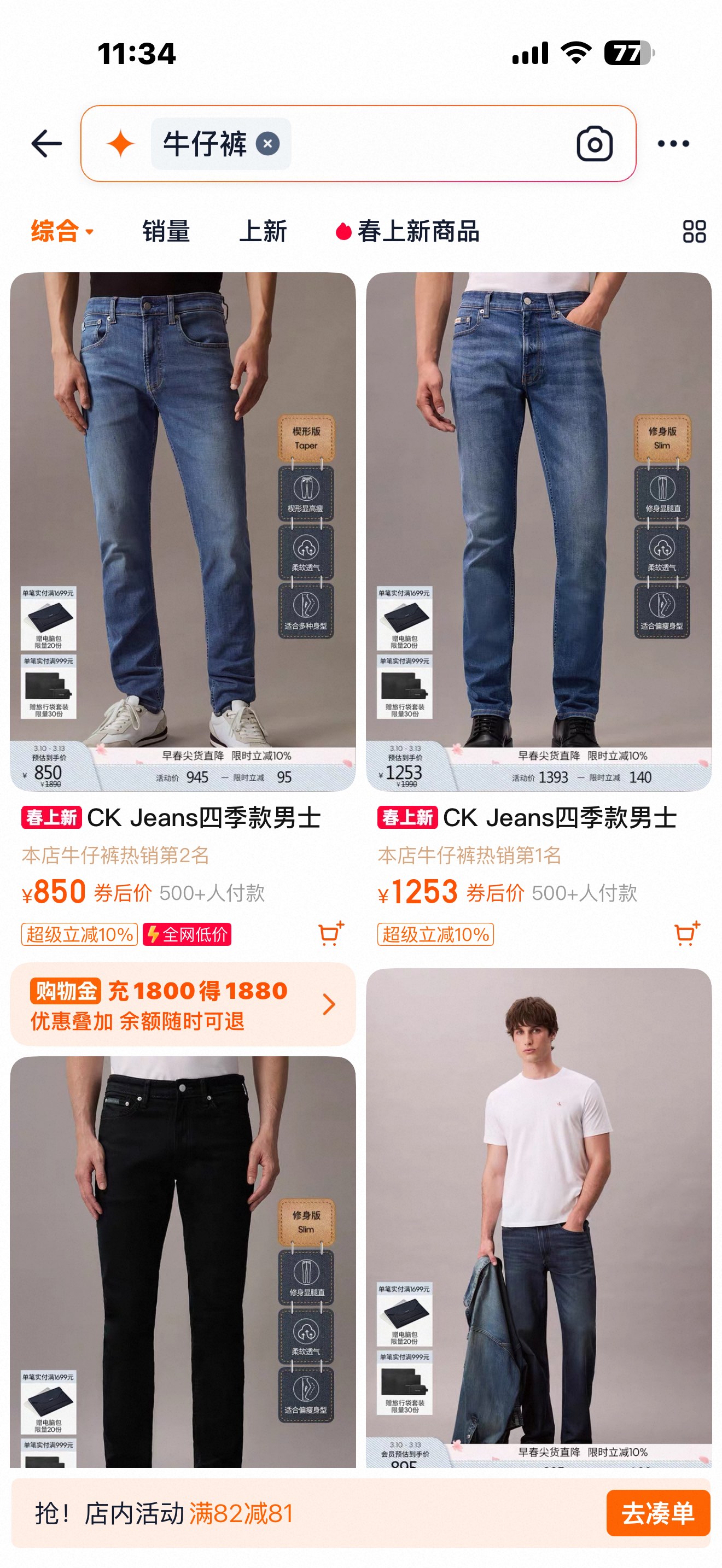Viewport: 722px width, 1568px height.
Task: Sort results by 销量
Action: tap(166, 232)
